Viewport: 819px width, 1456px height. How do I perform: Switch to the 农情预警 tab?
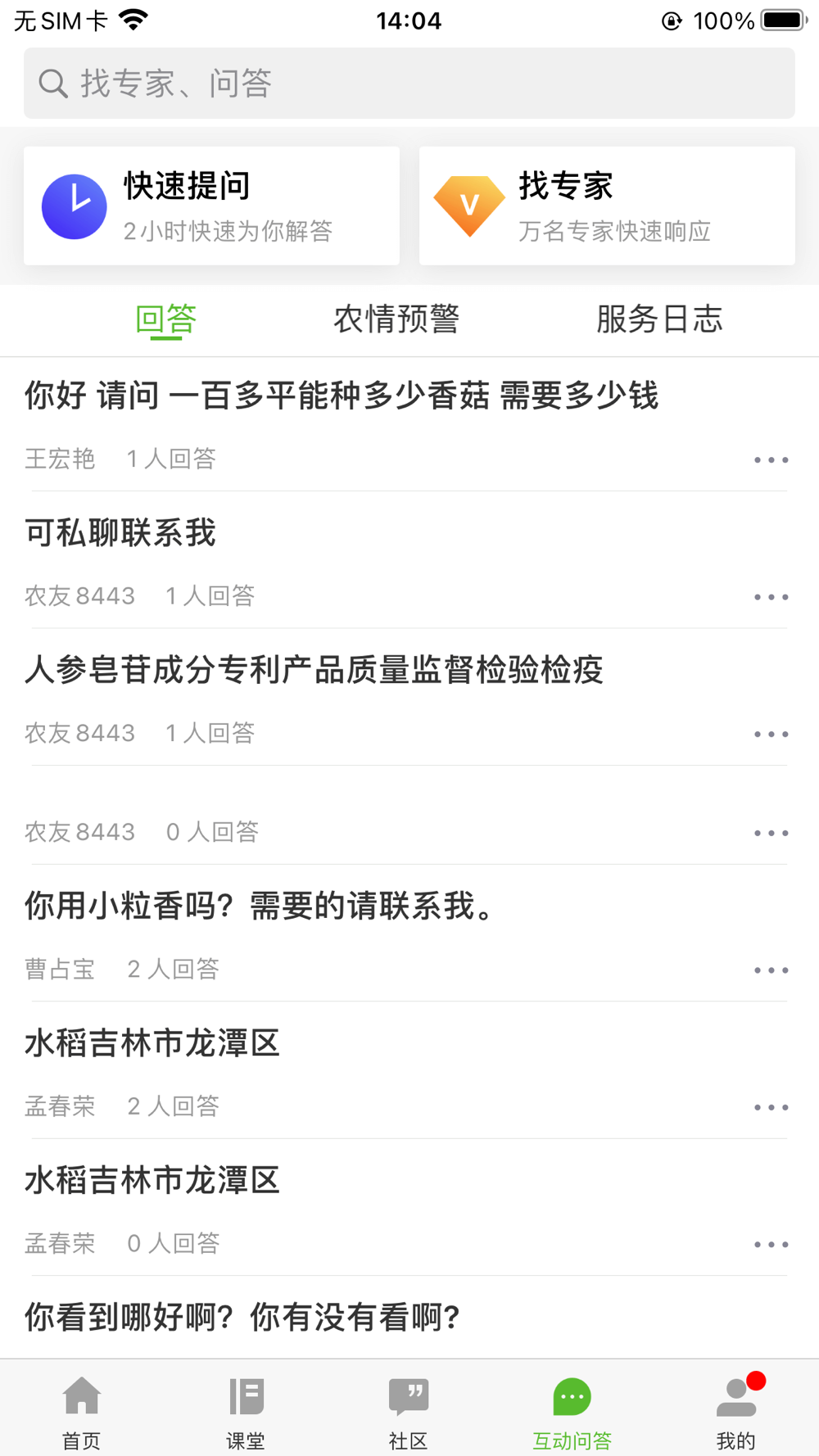[x=396, y=319]
